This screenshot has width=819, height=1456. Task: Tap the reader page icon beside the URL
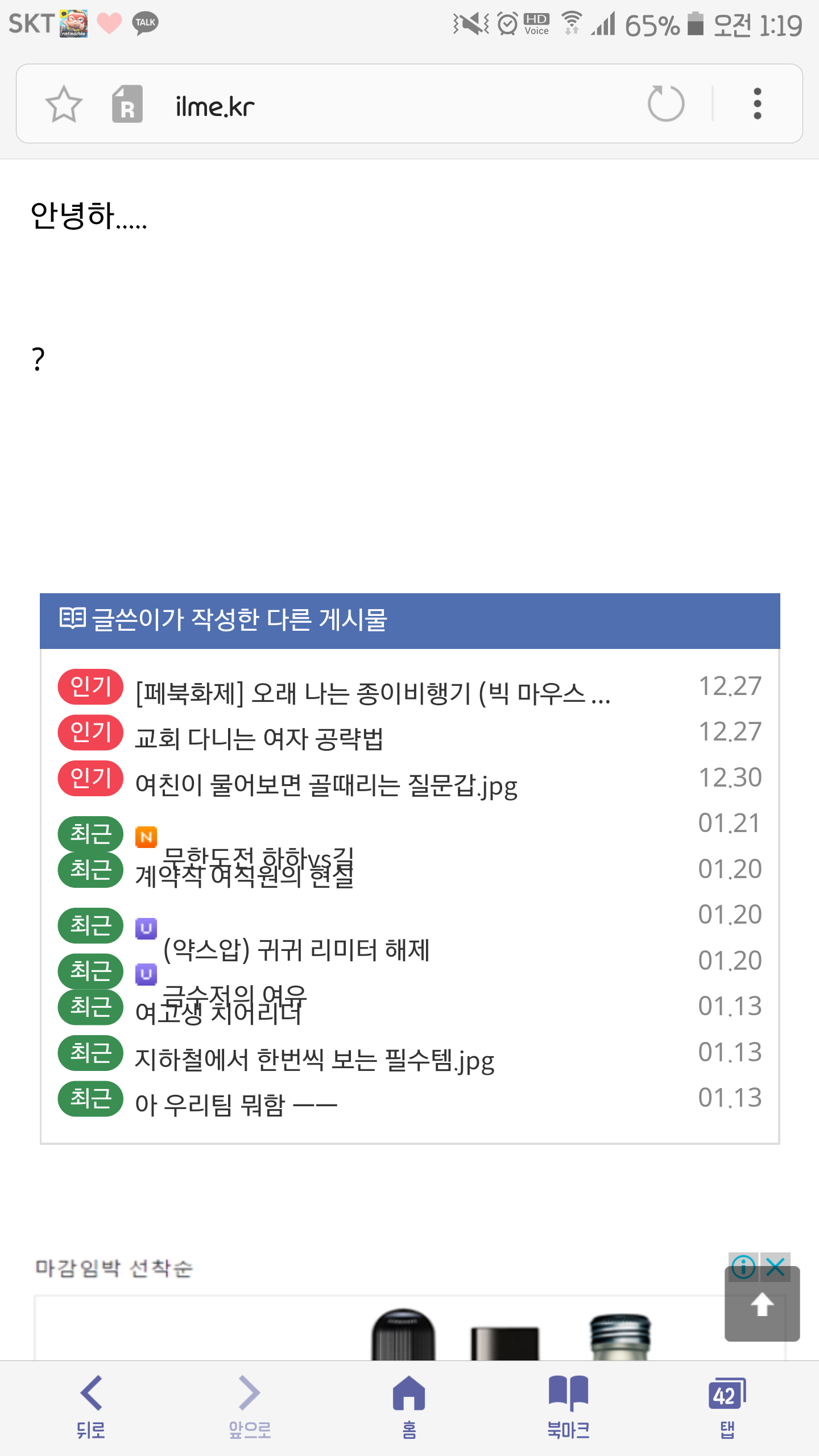click(126, 104)
